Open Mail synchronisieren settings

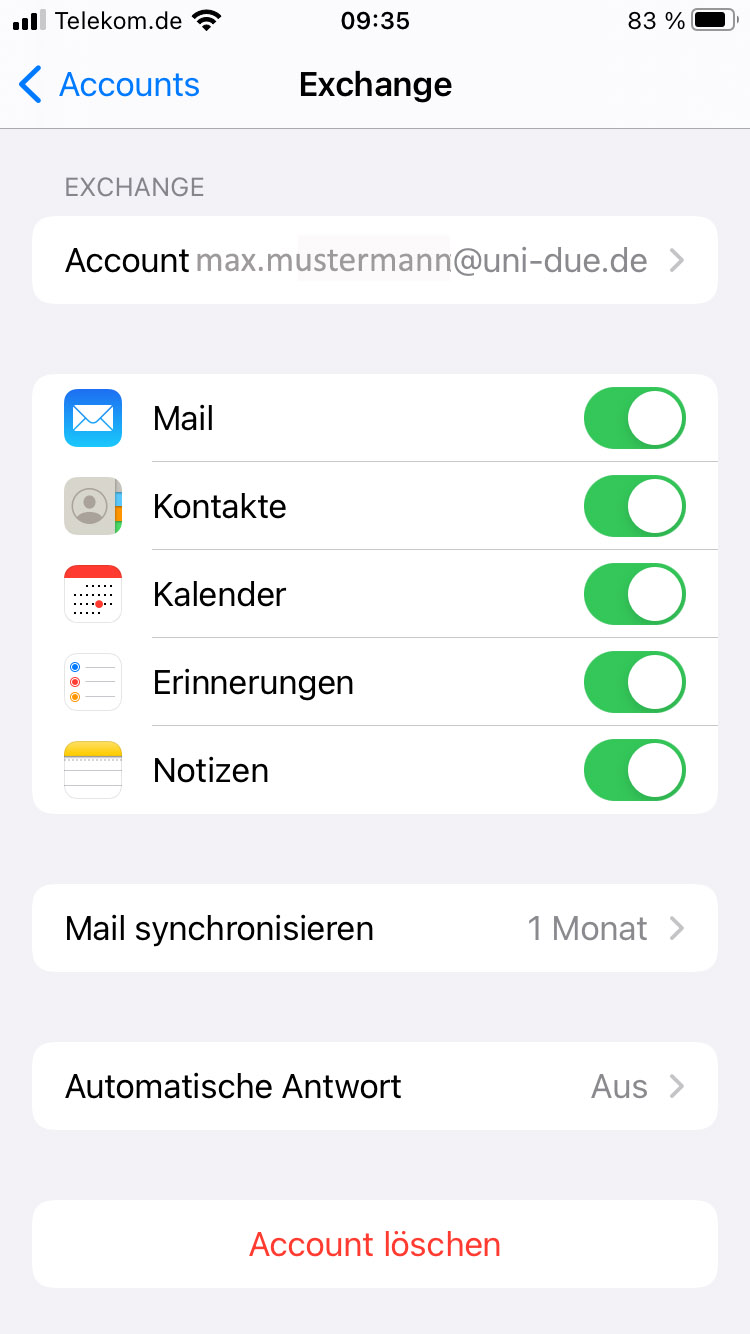[x=375, y=928]
